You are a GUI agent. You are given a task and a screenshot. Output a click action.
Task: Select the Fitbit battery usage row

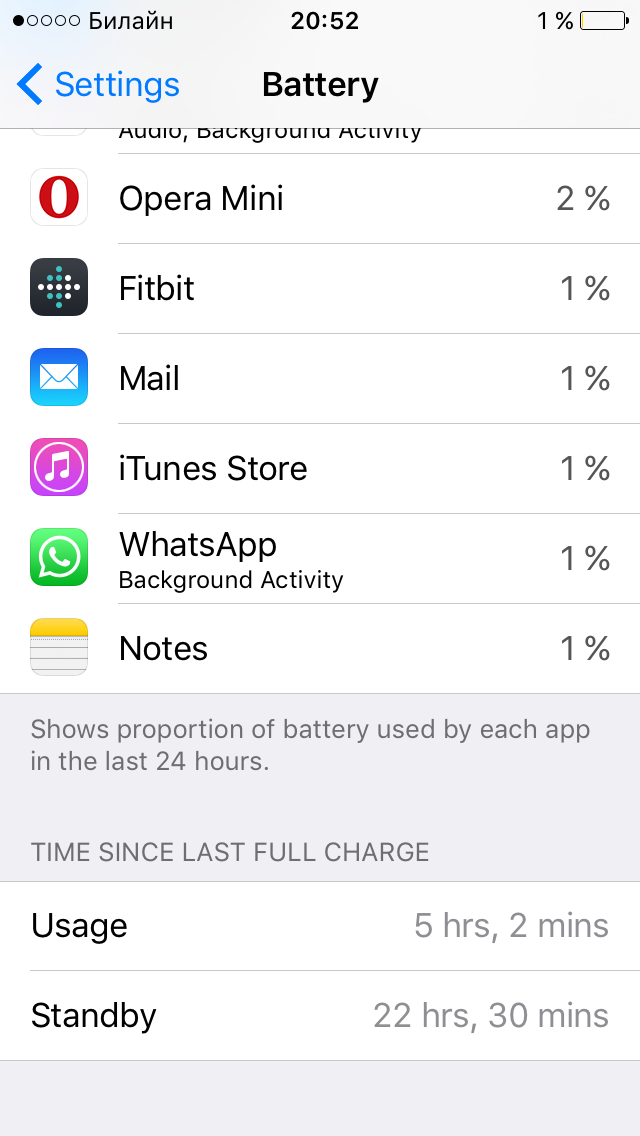[320, 288]
